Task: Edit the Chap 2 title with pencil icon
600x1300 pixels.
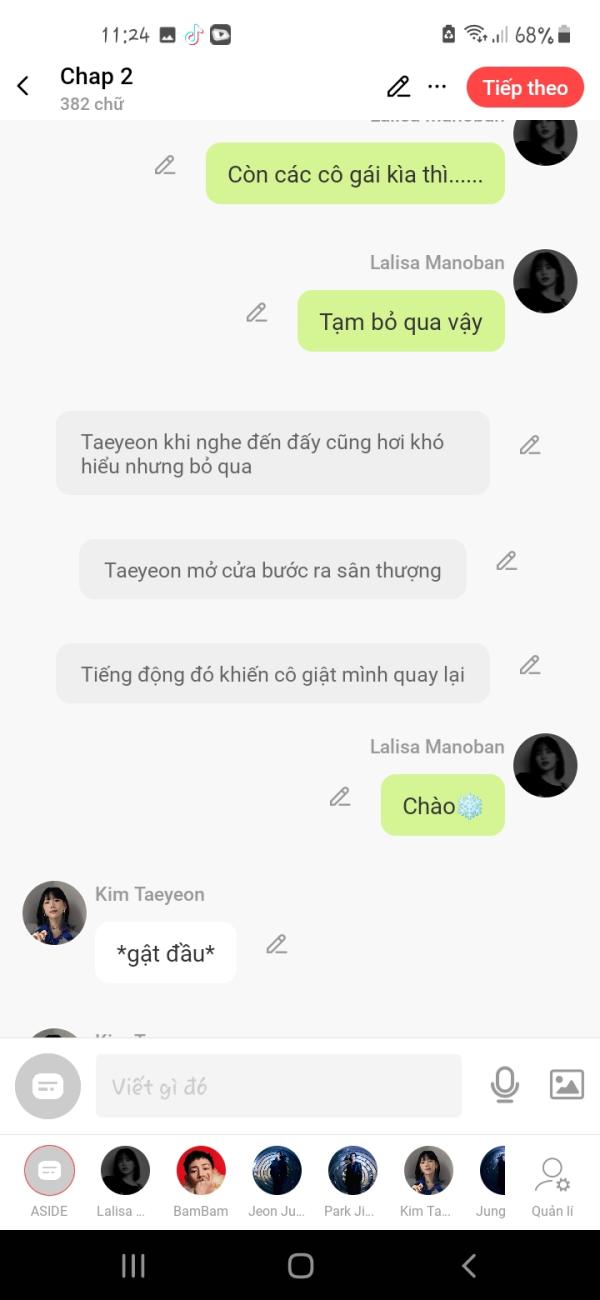Action: [x=398, y=87]
